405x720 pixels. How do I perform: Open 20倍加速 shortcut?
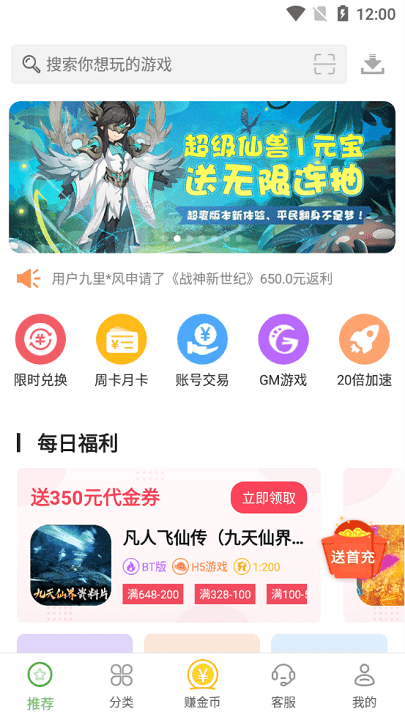(x=364, y=351)
